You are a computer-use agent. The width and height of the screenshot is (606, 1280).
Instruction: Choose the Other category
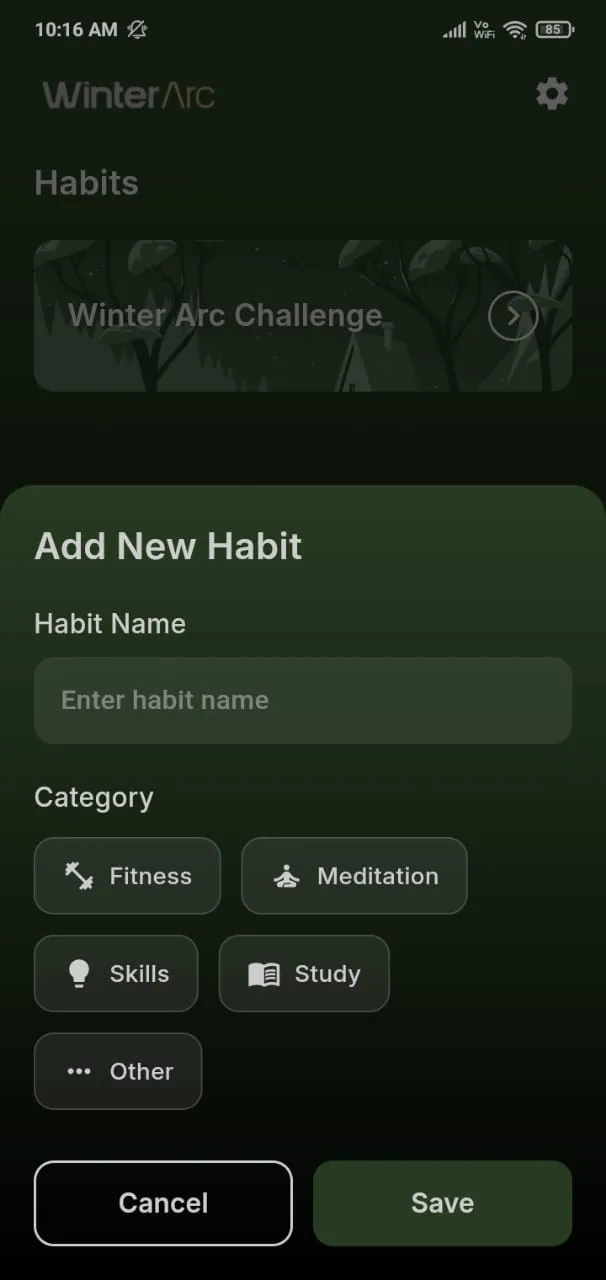coord(118,1071)
